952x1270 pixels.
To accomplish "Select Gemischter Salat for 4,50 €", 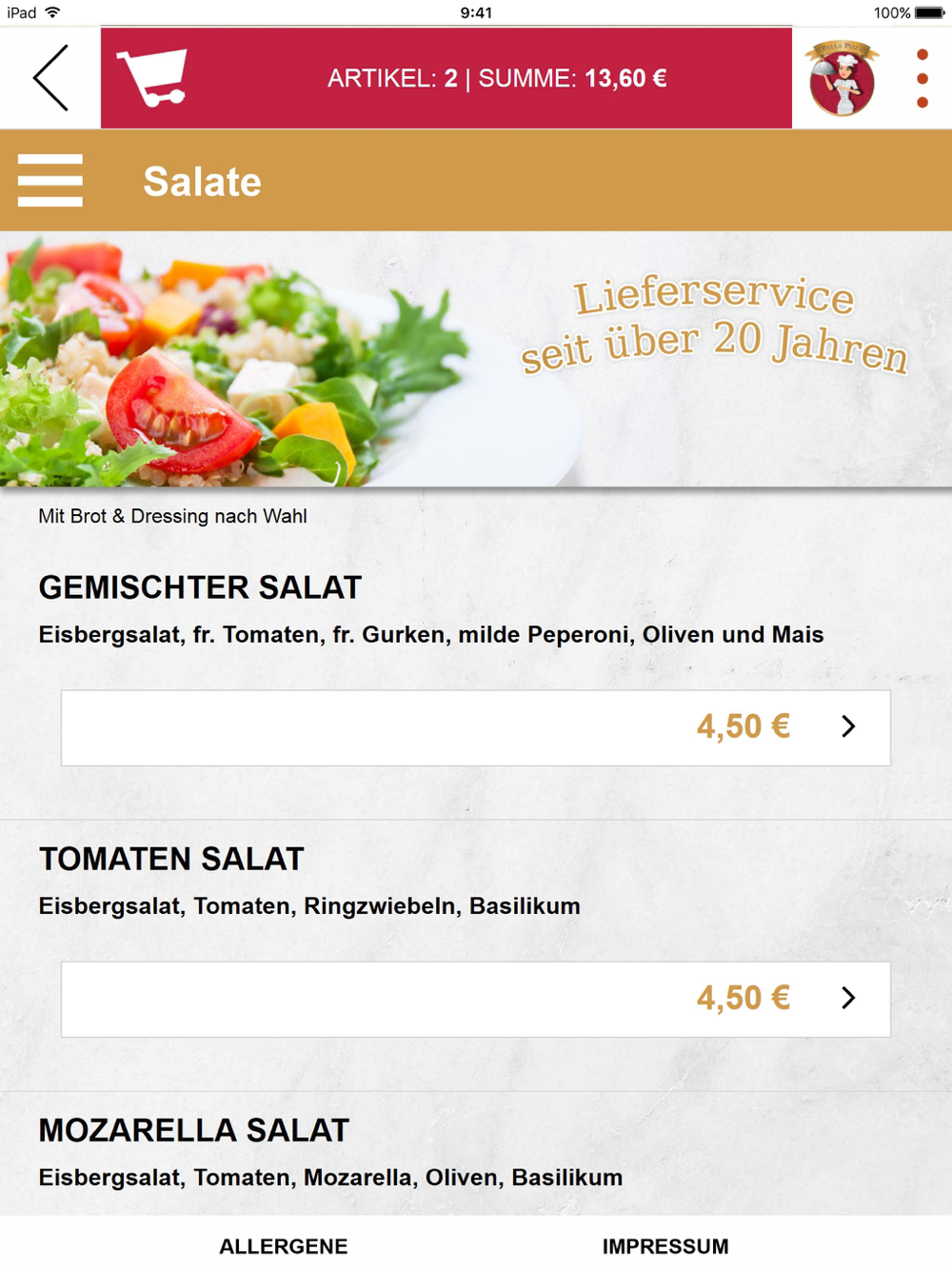I will click(x=476, y=728).
